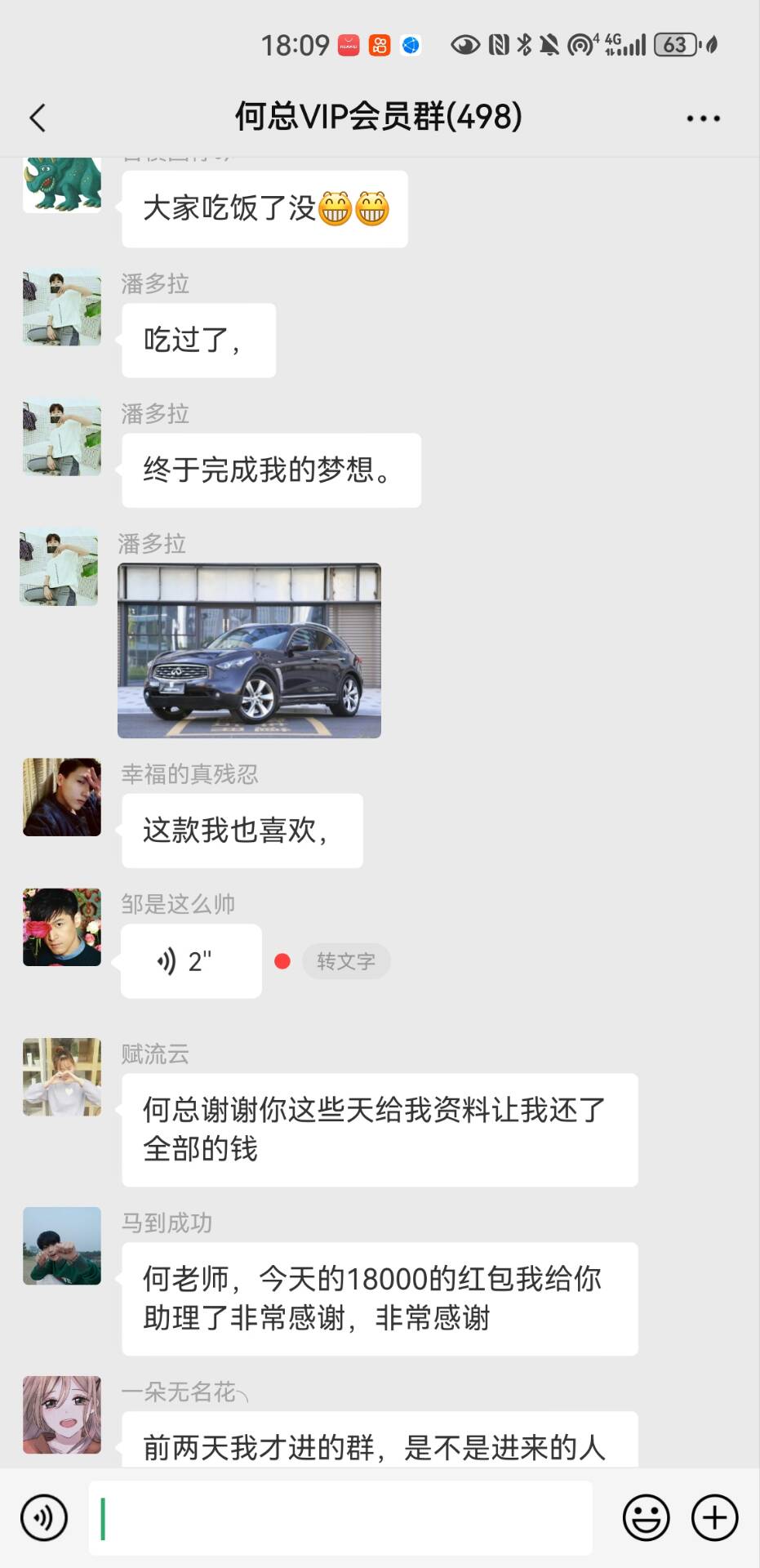Convert the voice message with 转文字
This screenshot has width=760, height=1568.
tap(346, 961)
